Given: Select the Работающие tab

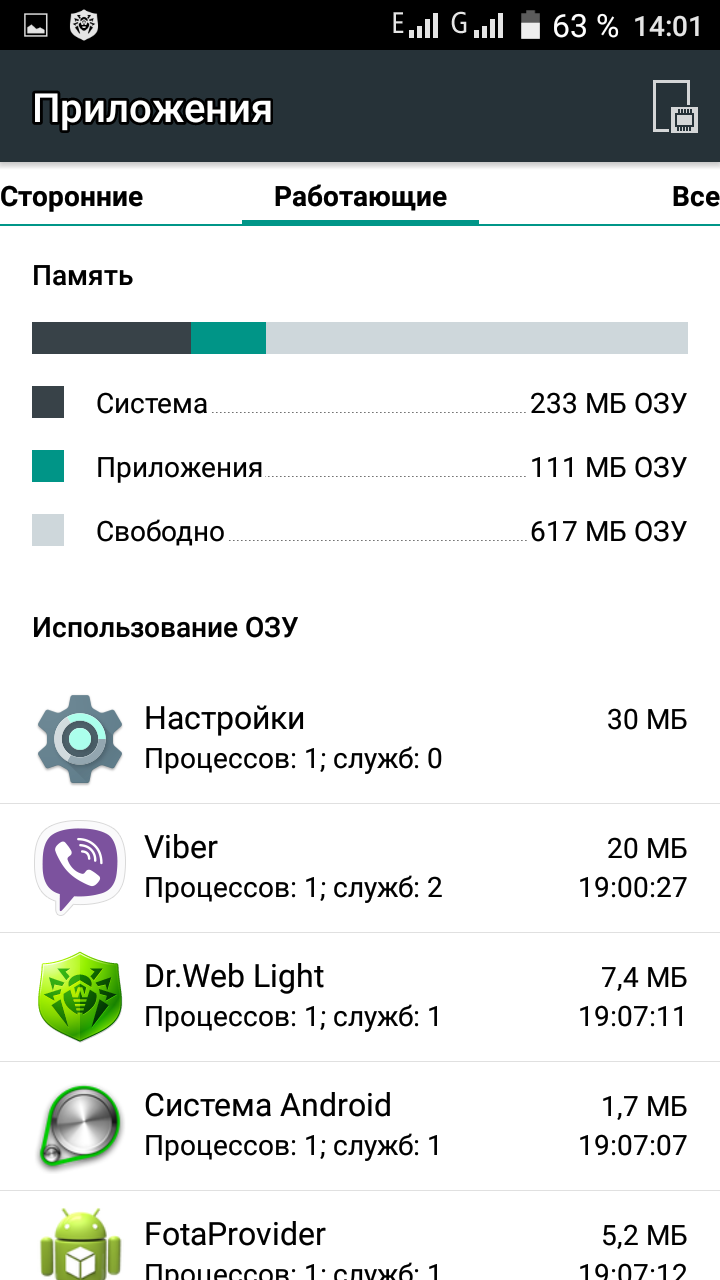Looking at the screenshot, I should [360, 197].
